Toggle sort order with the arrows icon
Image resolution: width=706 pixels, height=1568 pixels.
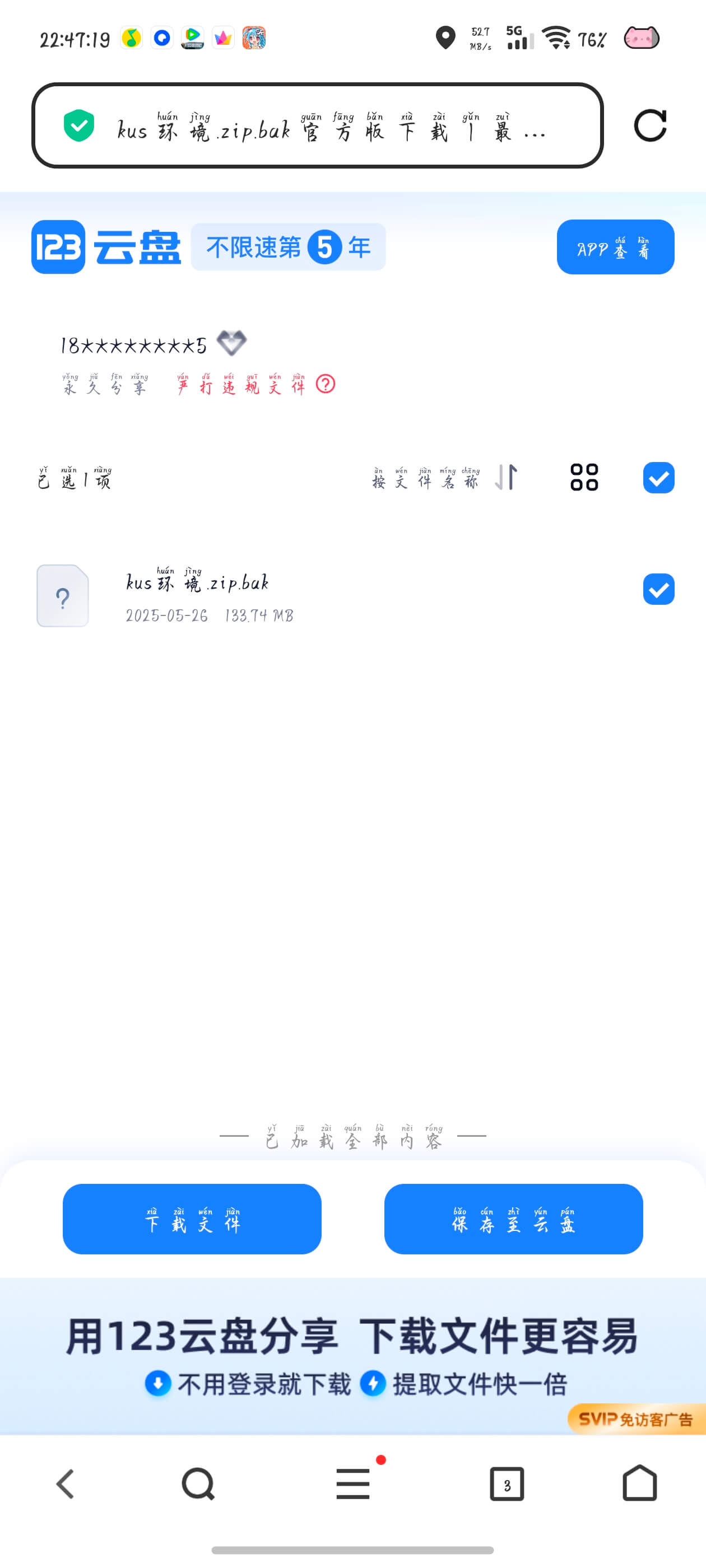(505, 478)
